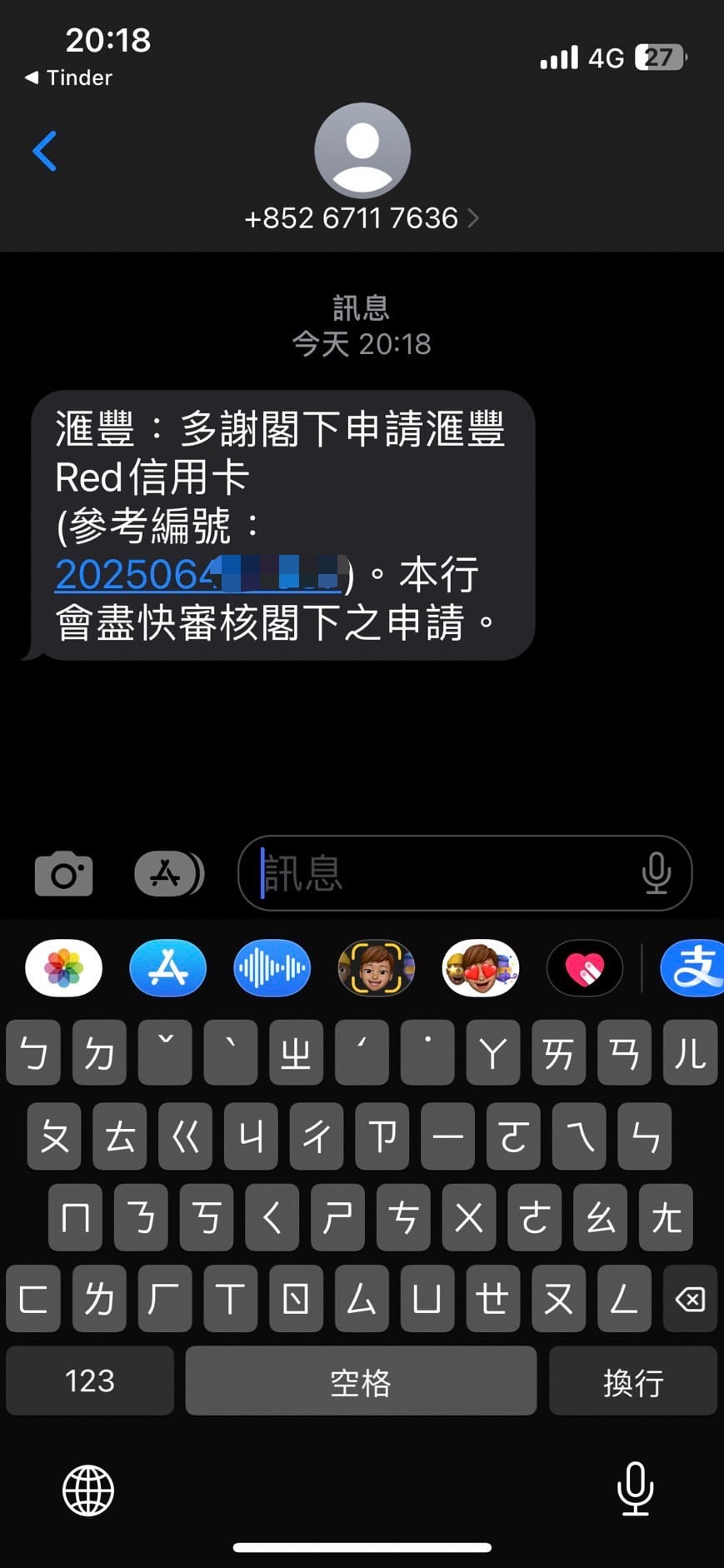Focus the 訊息 message text field
This screenshot has height=1568, width=724.
point(442,873)
